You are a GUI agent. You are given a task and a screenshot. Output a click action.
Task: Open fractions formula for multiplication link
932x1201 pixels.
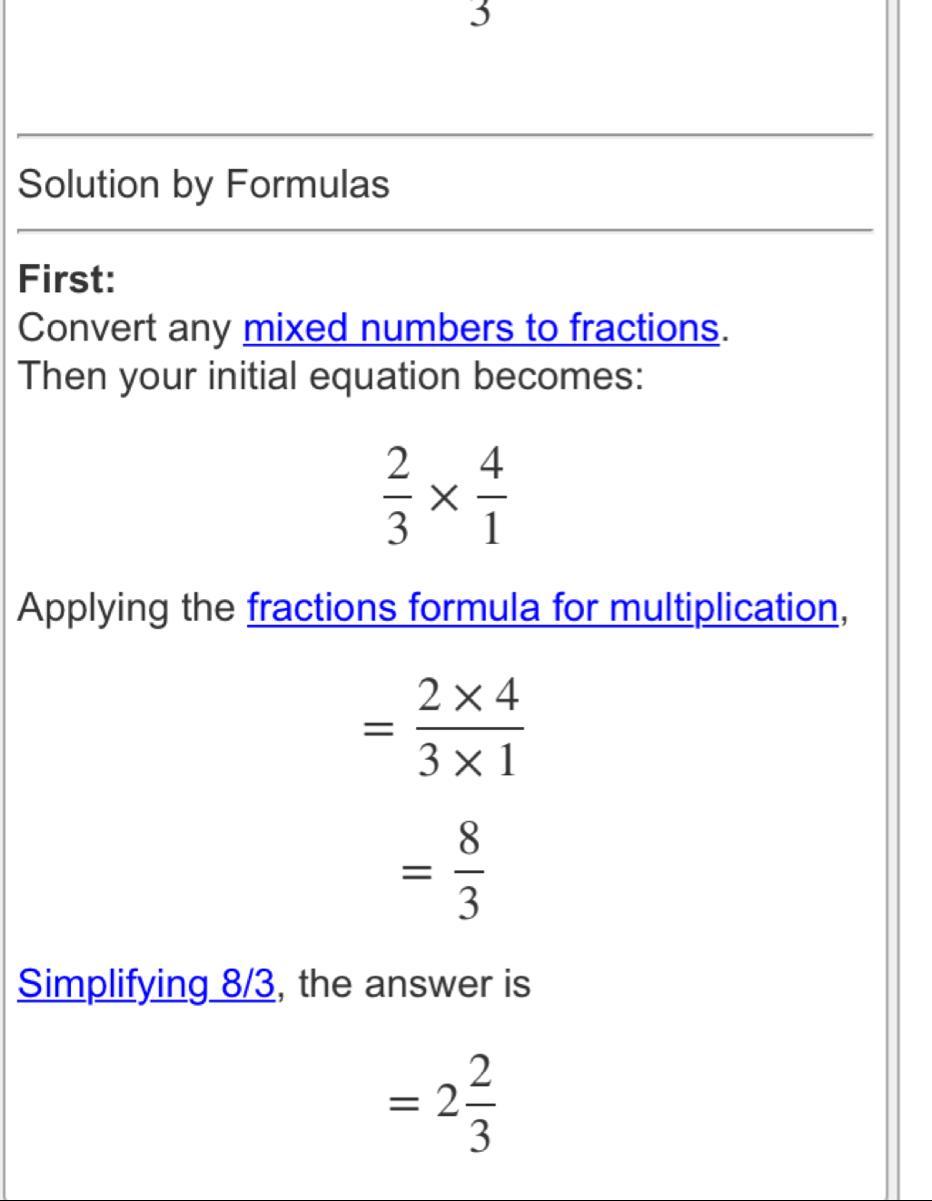542,607
